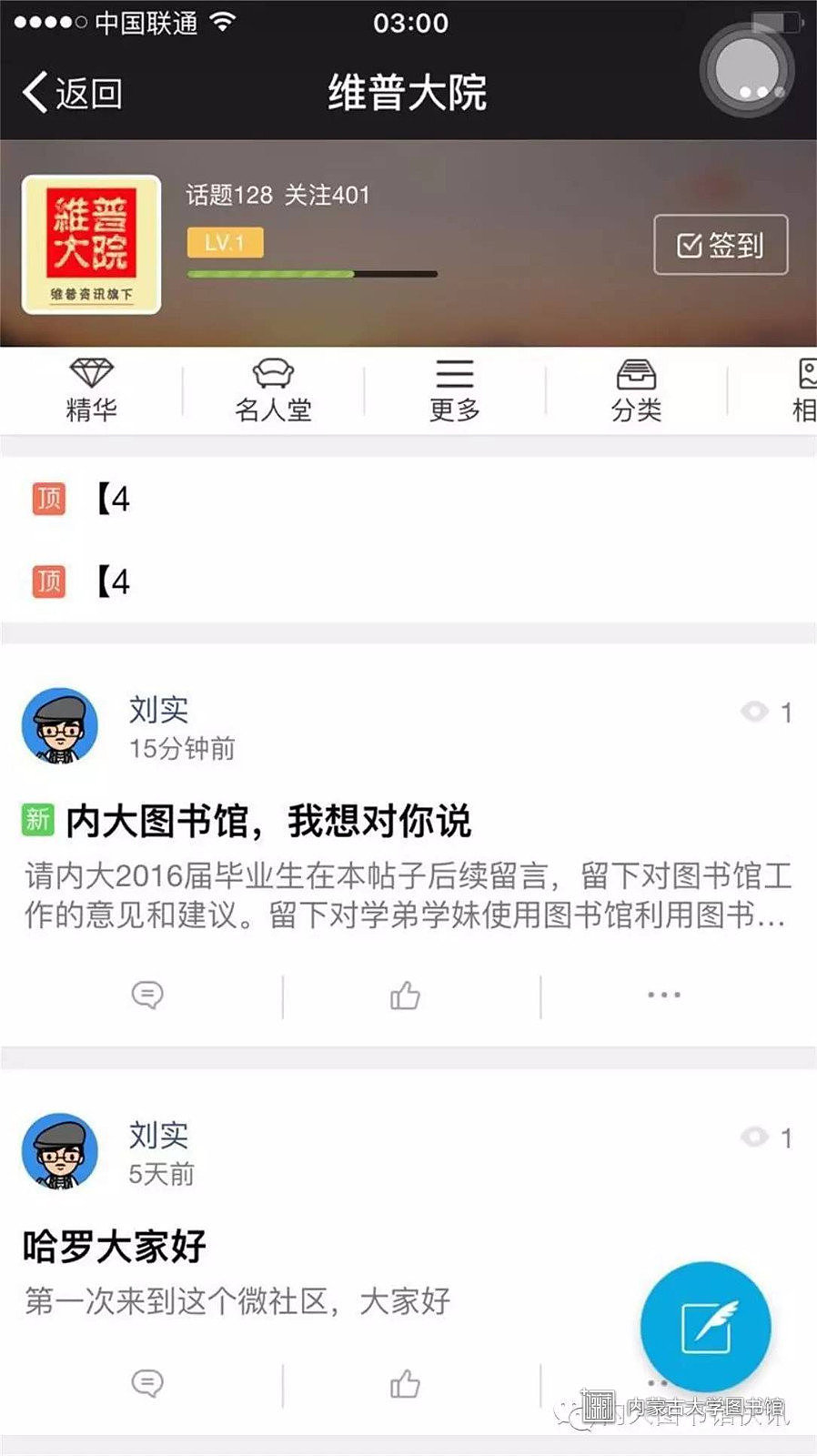This screenshot has height=1456, width=817.
Task: Tap the 签到 check-in button
Action: point(720,245)
